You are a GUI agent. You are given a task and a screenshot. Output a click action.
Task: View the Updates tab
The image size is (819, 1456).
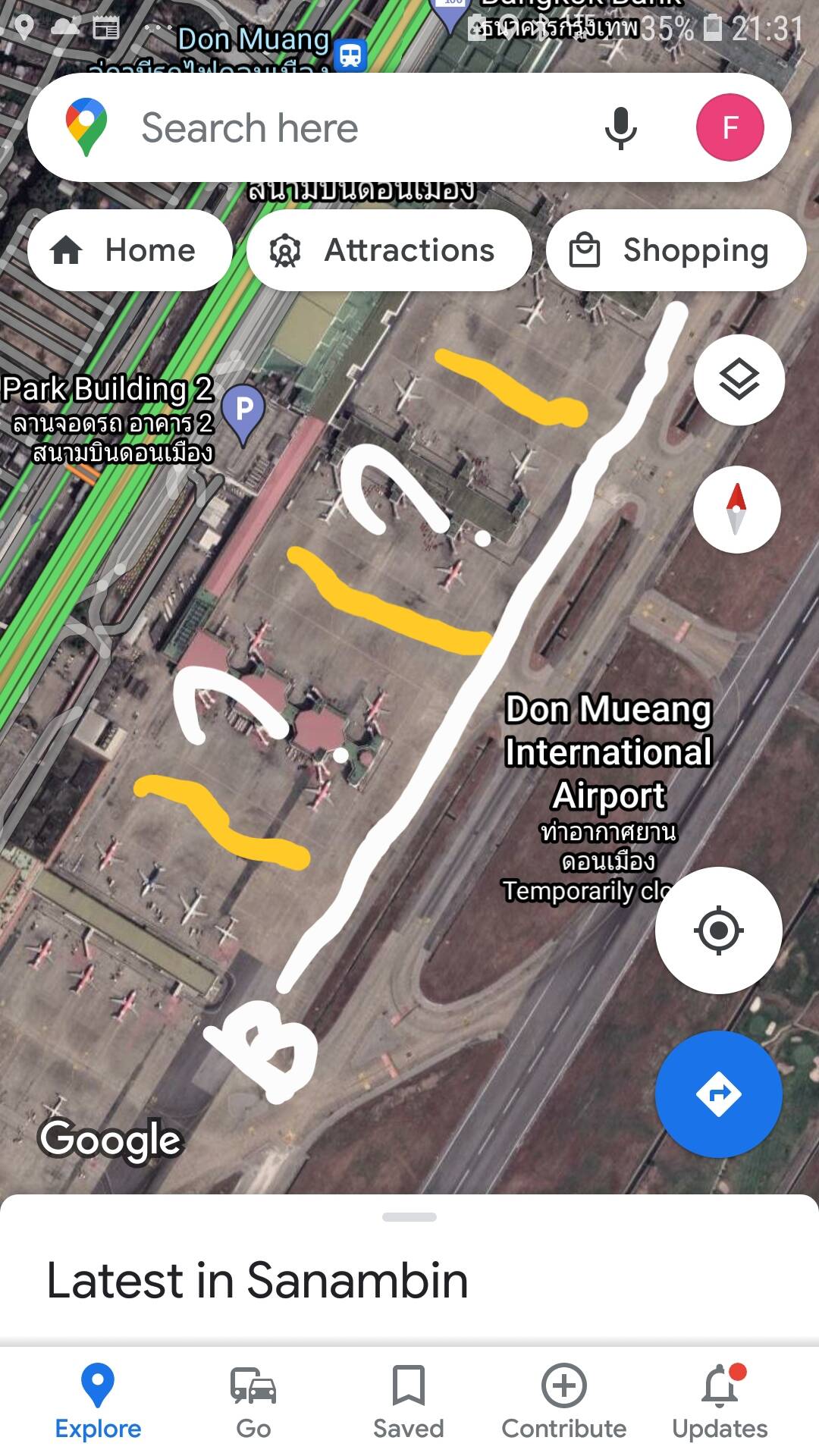[x=720, y=1401]
